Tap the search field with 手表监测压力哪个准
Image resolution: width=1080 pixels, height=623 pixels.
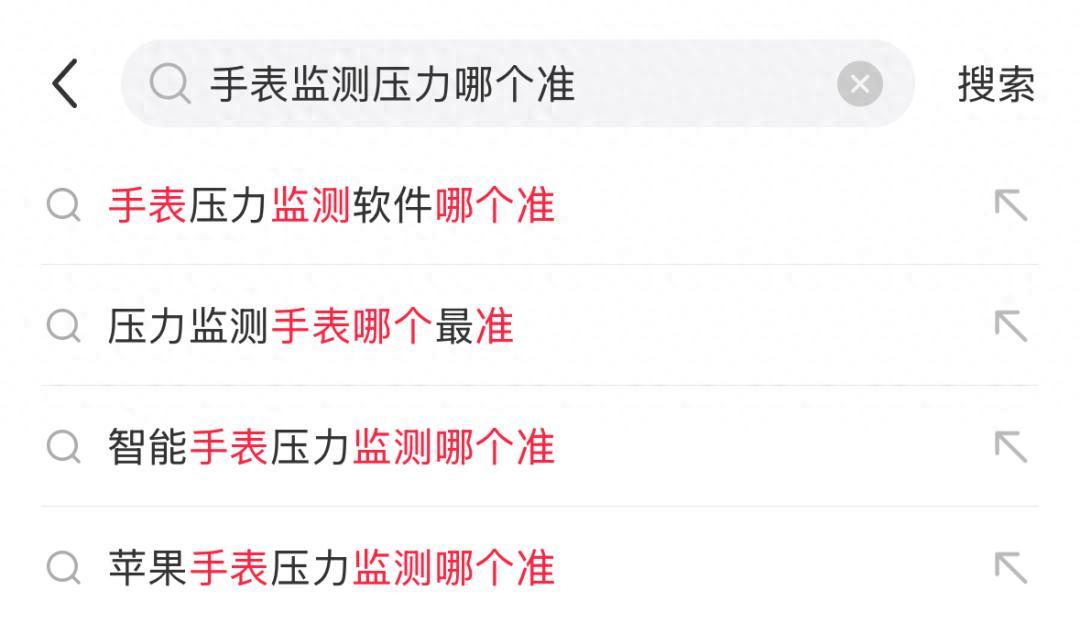click(x=480, y=84)
